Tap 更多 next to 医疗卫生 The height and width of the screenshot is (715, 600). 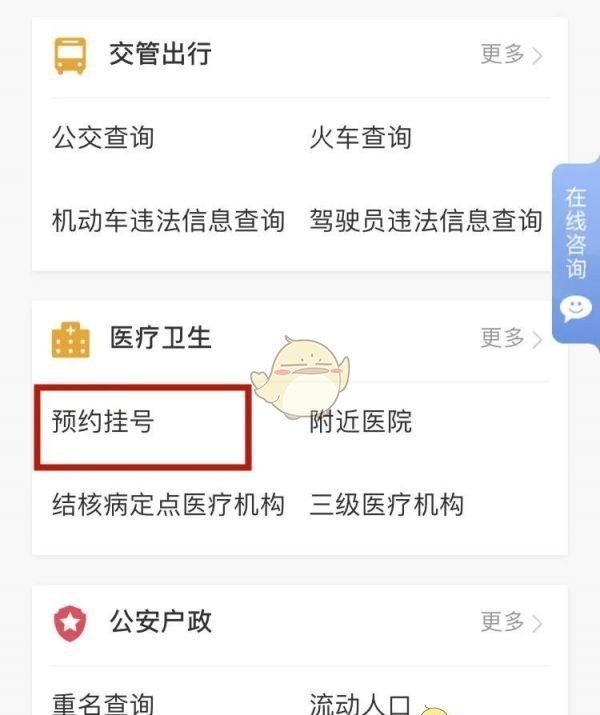(511, 338)
